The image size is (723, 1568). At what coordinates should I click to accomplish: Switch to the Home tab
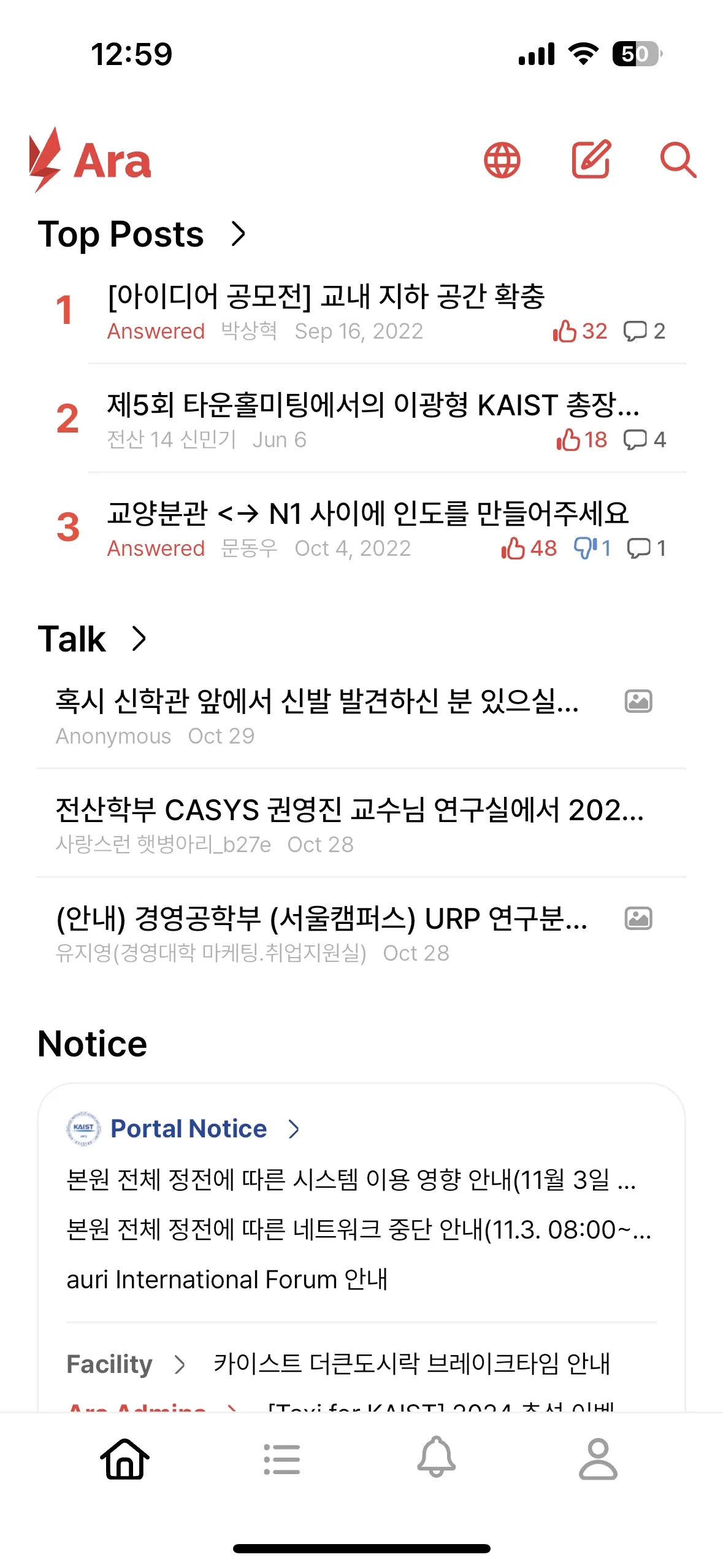point(124,1459)
